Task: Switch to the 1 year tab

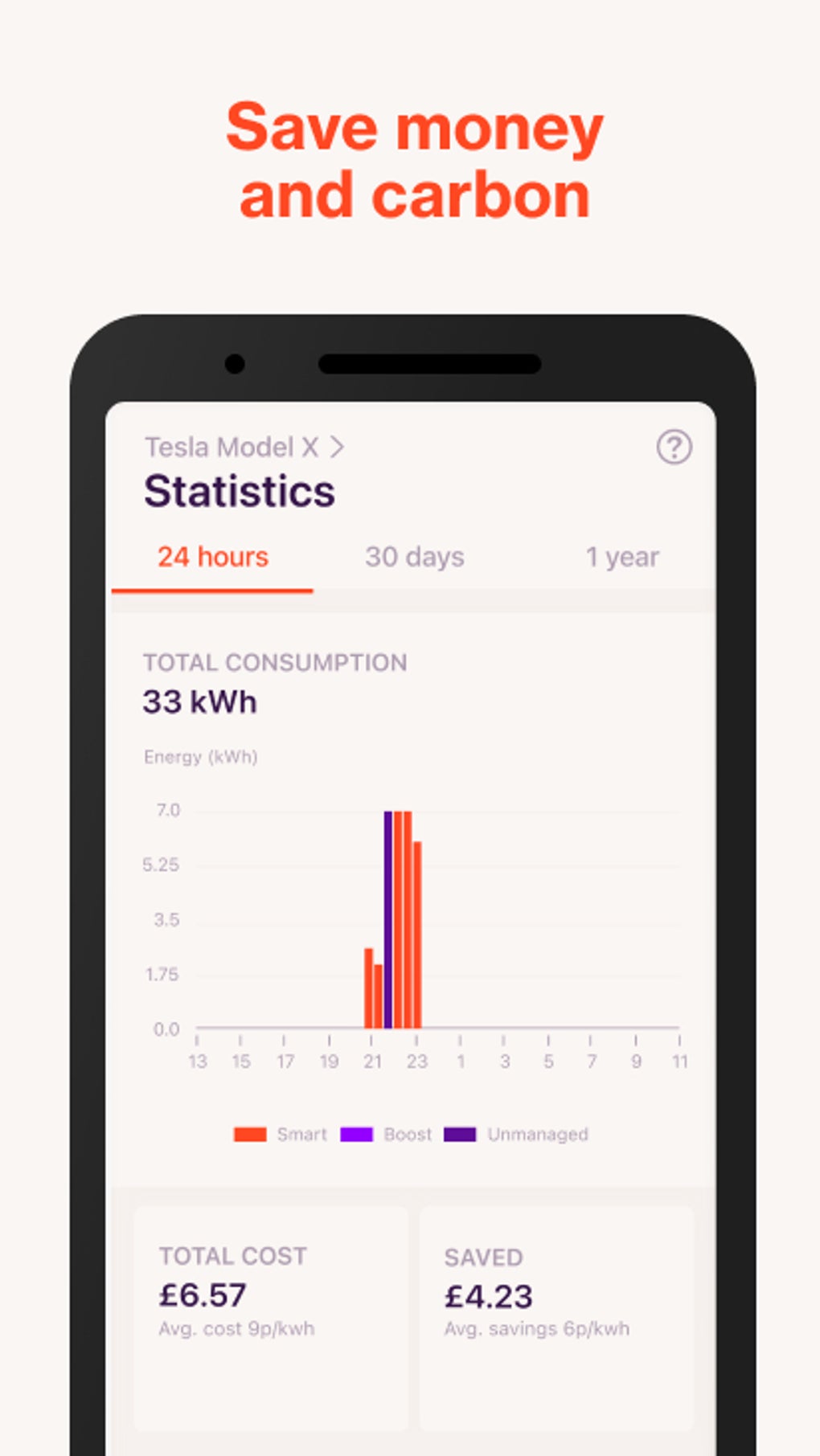Action: [x=622, y=557]
